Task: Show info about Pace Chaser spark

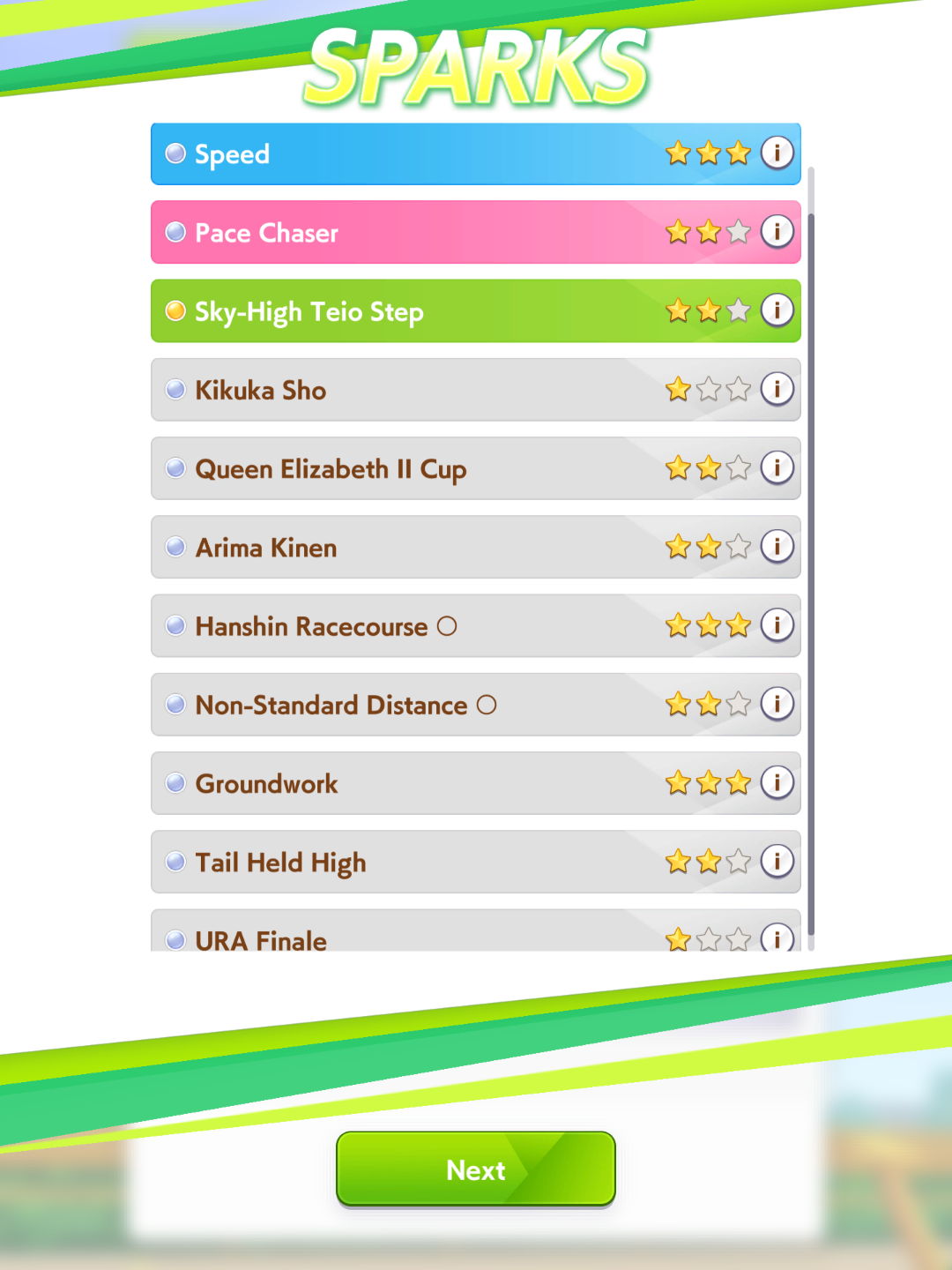Action: (x=777, y=232)
